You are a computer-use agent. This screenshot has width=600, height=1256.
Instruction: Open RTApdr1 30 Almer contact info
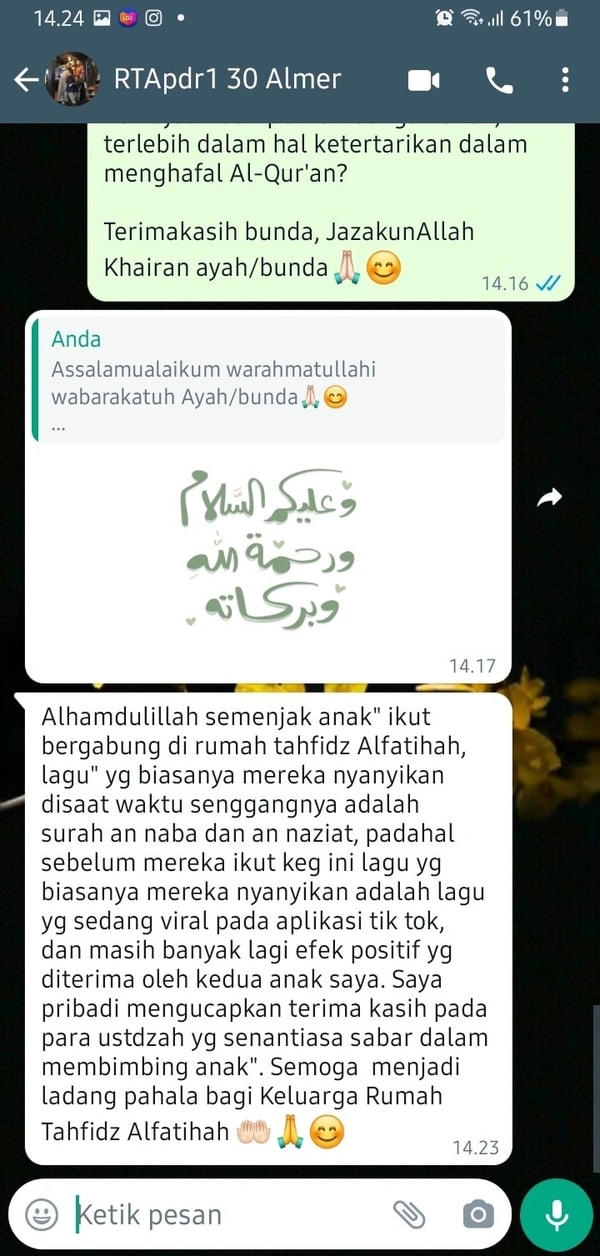228,79
